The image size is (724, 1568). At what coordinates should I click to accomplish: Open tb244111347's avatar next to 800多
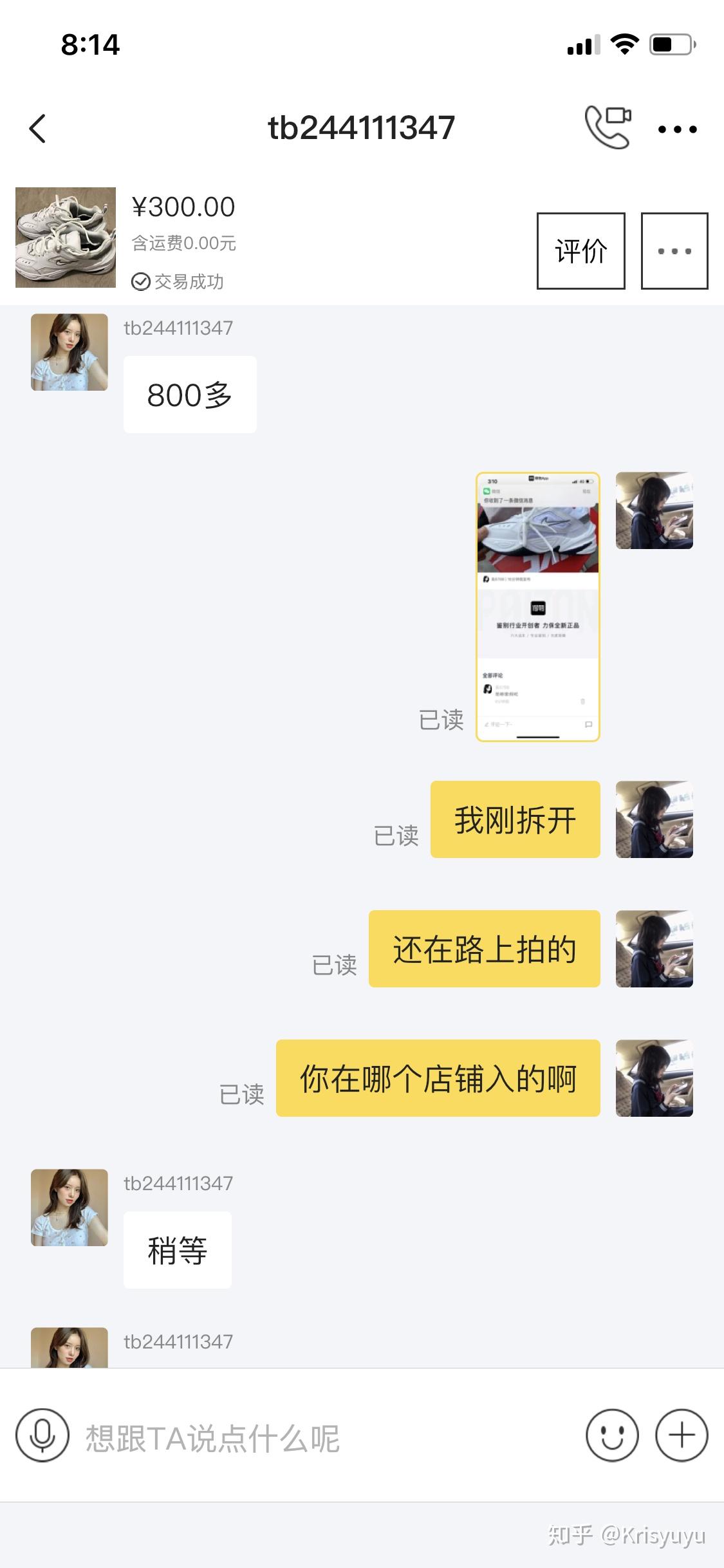pyautogui.click(x=70, y=352)
